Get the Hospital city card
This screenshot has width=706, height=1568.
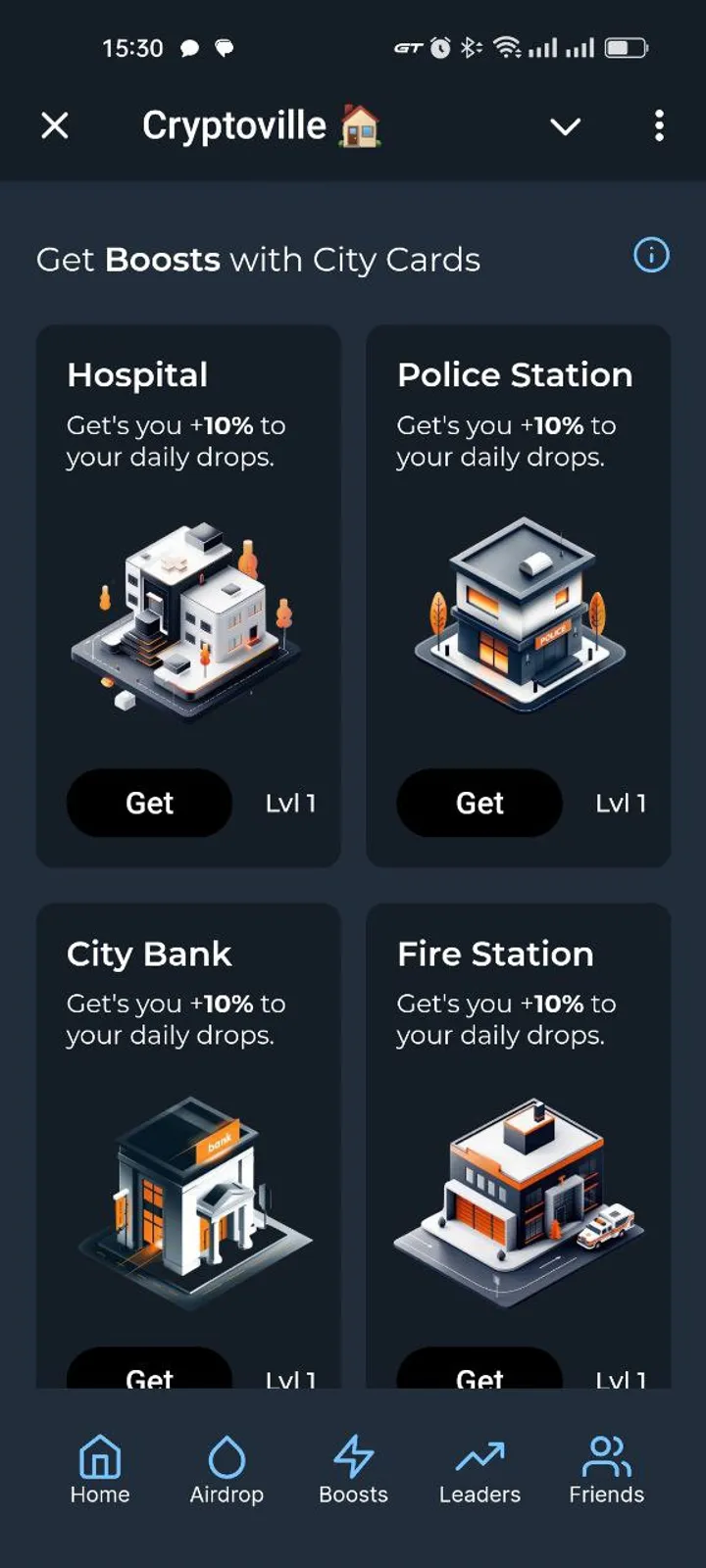pyautogui.click(x=149, y=803)
